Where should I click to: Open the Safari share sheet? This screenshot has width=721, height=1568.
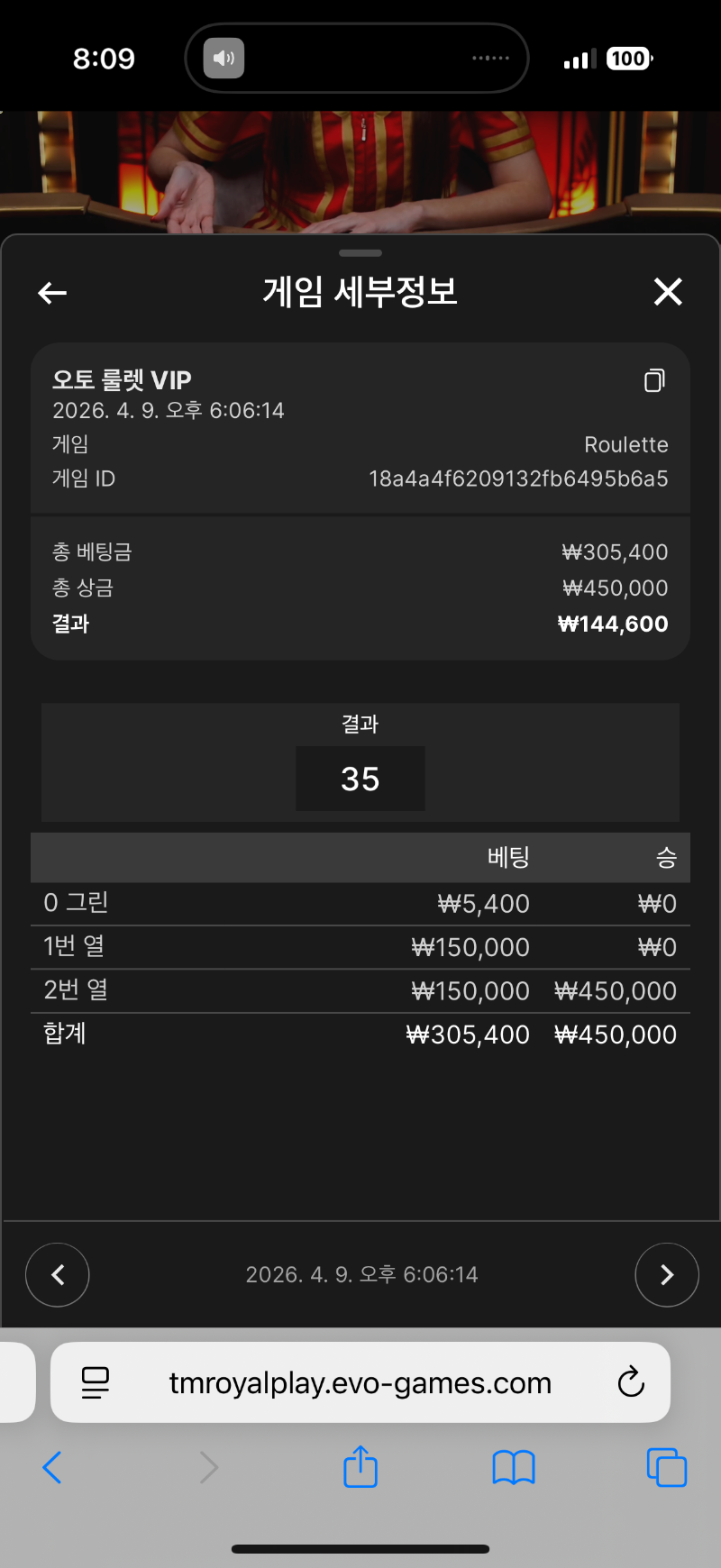(360, 1466)
